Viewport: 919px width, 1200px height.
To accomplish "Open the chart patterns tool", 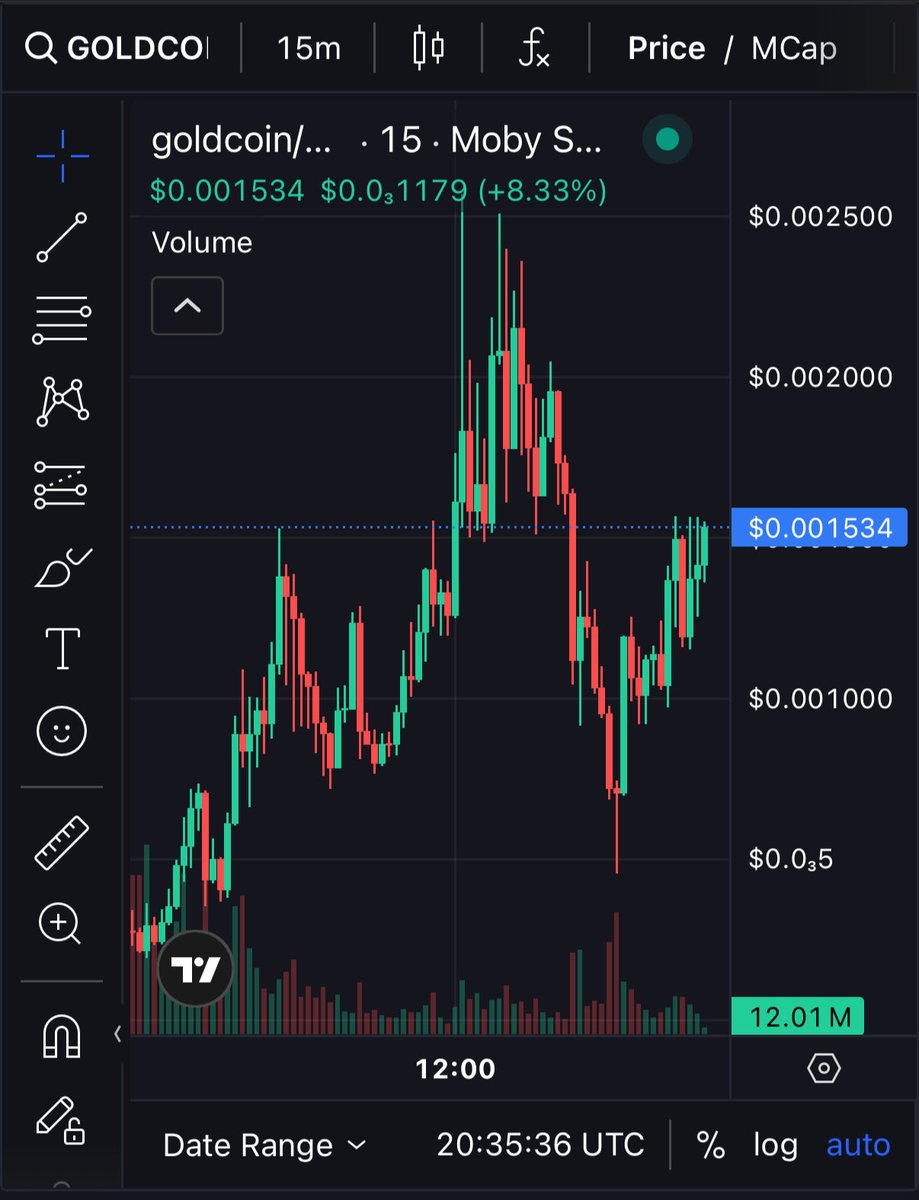I will point(62,401).
